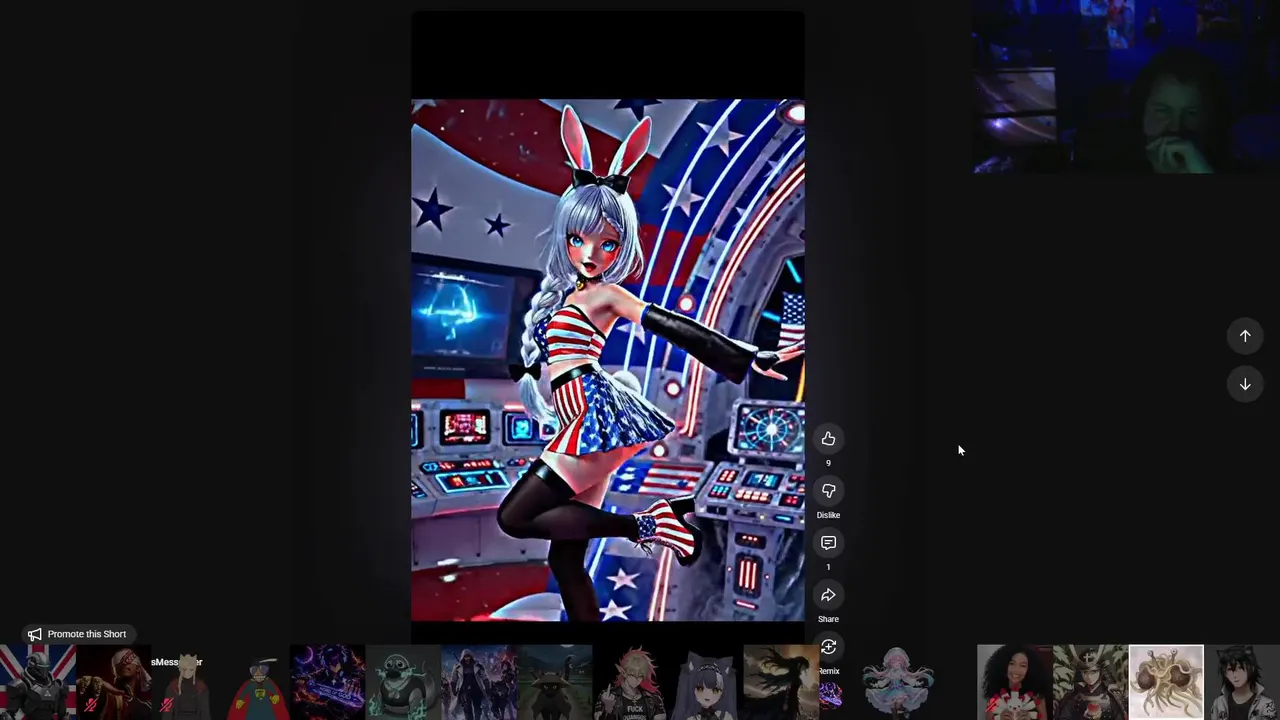Screen dimensions: 1280x720
Task: Dislike this Short
Action: coord(828,491)
